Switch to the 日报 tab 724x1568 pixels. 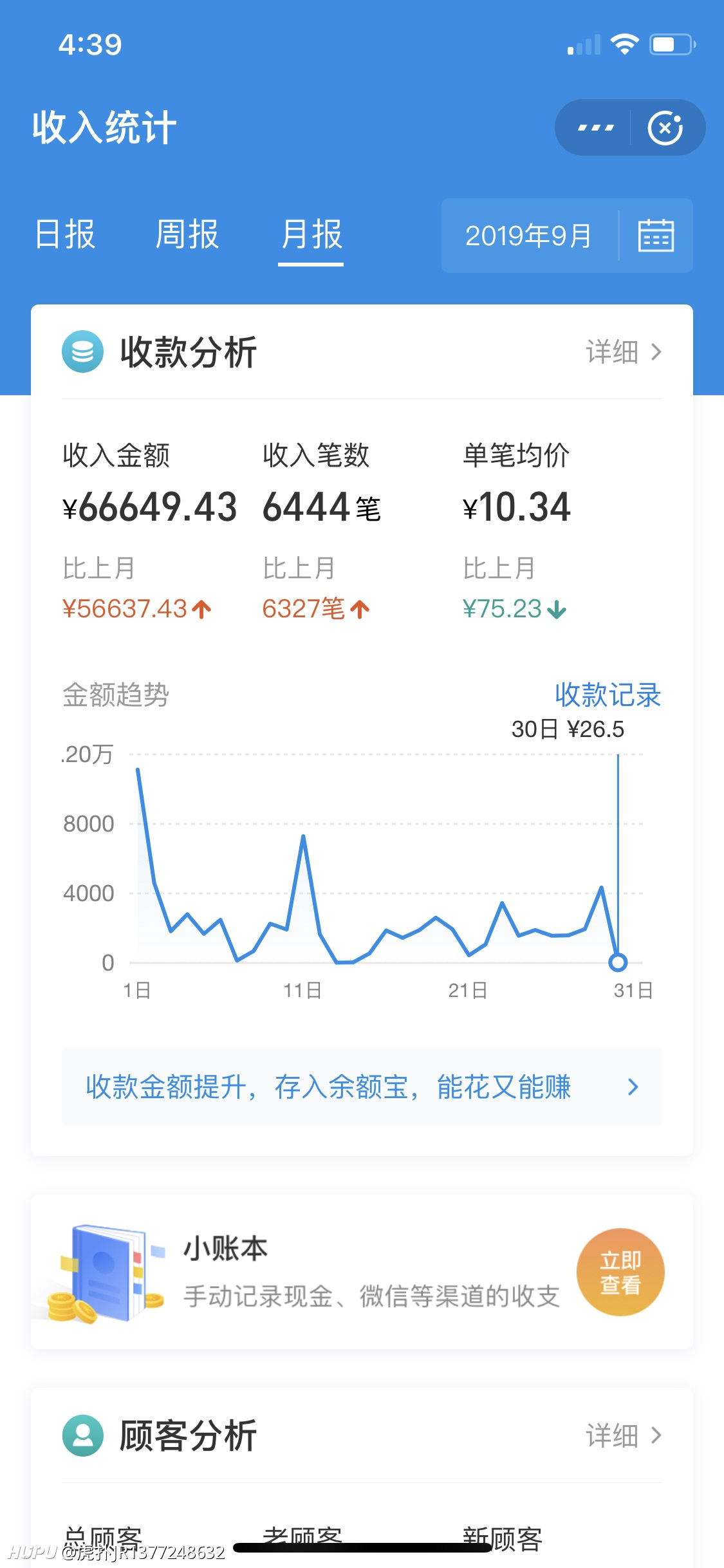pos(65,234)
